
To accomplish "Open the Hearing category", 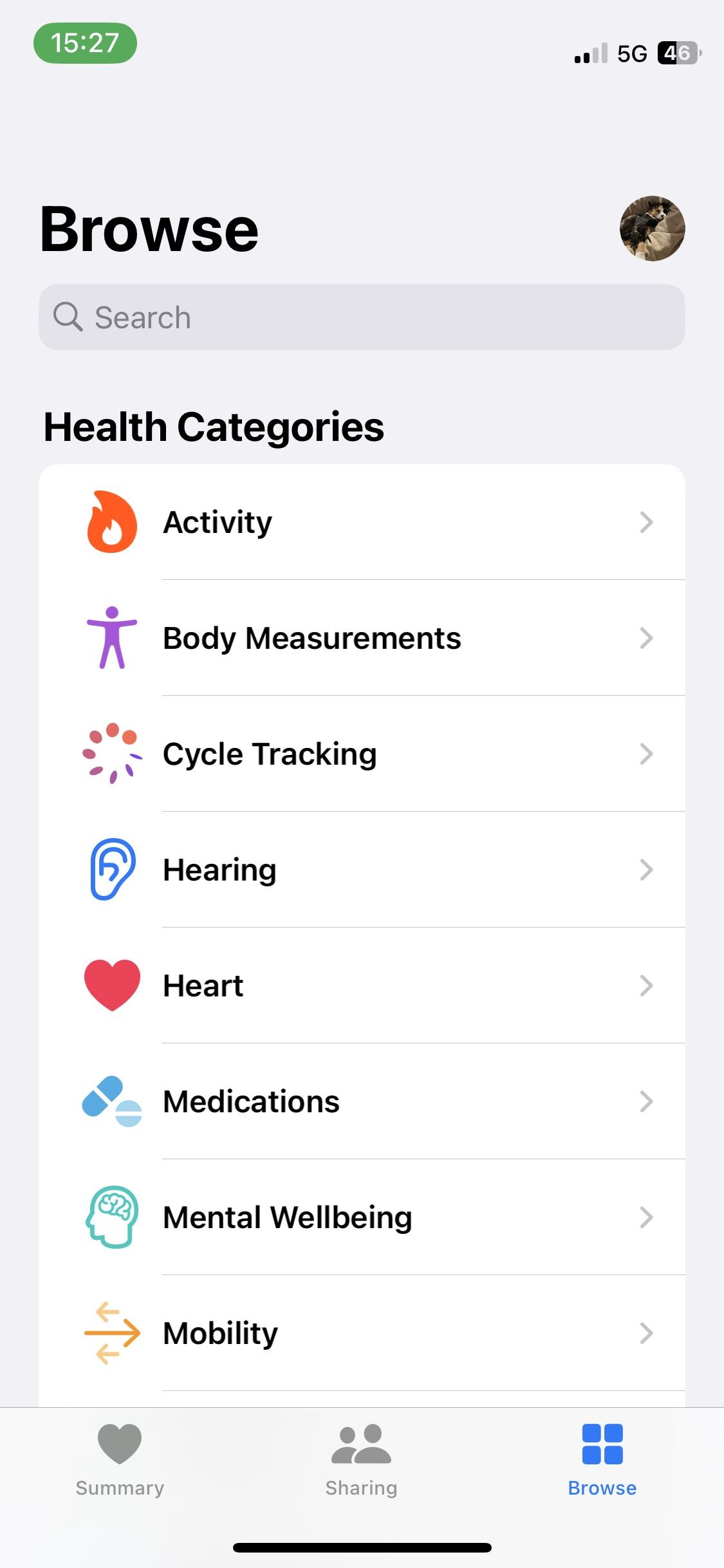I will pyautogui.click(x=360, y=869).
